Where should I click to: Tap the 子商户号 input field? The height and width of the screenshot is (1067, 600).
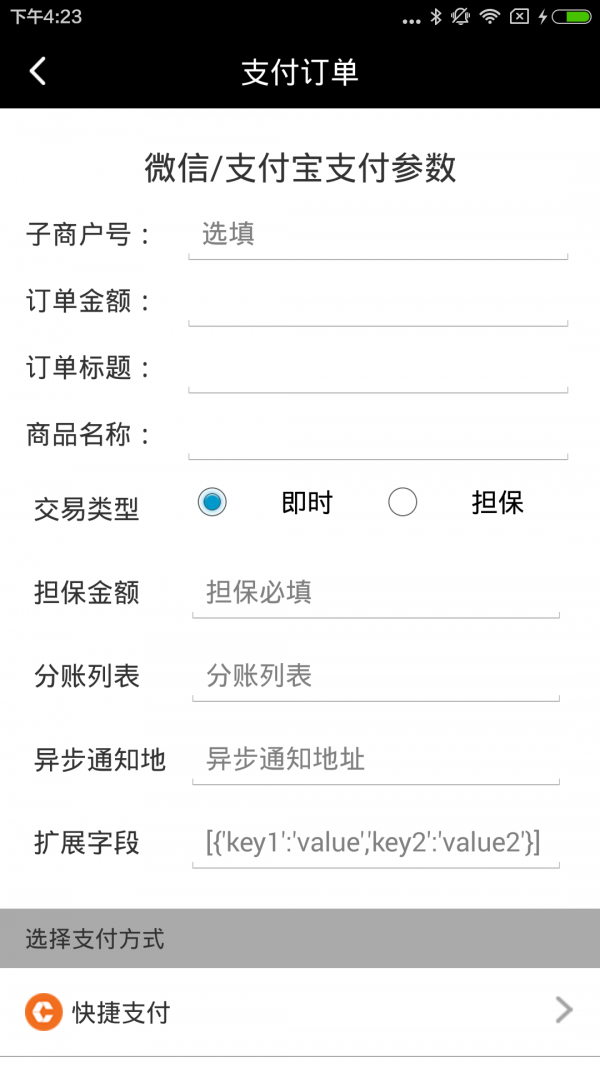pos(377,235)
